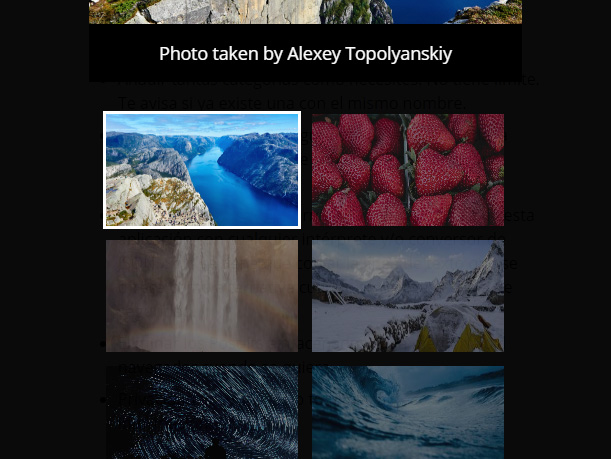Open the snowy mountain camp photo
This screenshot has height=459, width=611.
407,295
